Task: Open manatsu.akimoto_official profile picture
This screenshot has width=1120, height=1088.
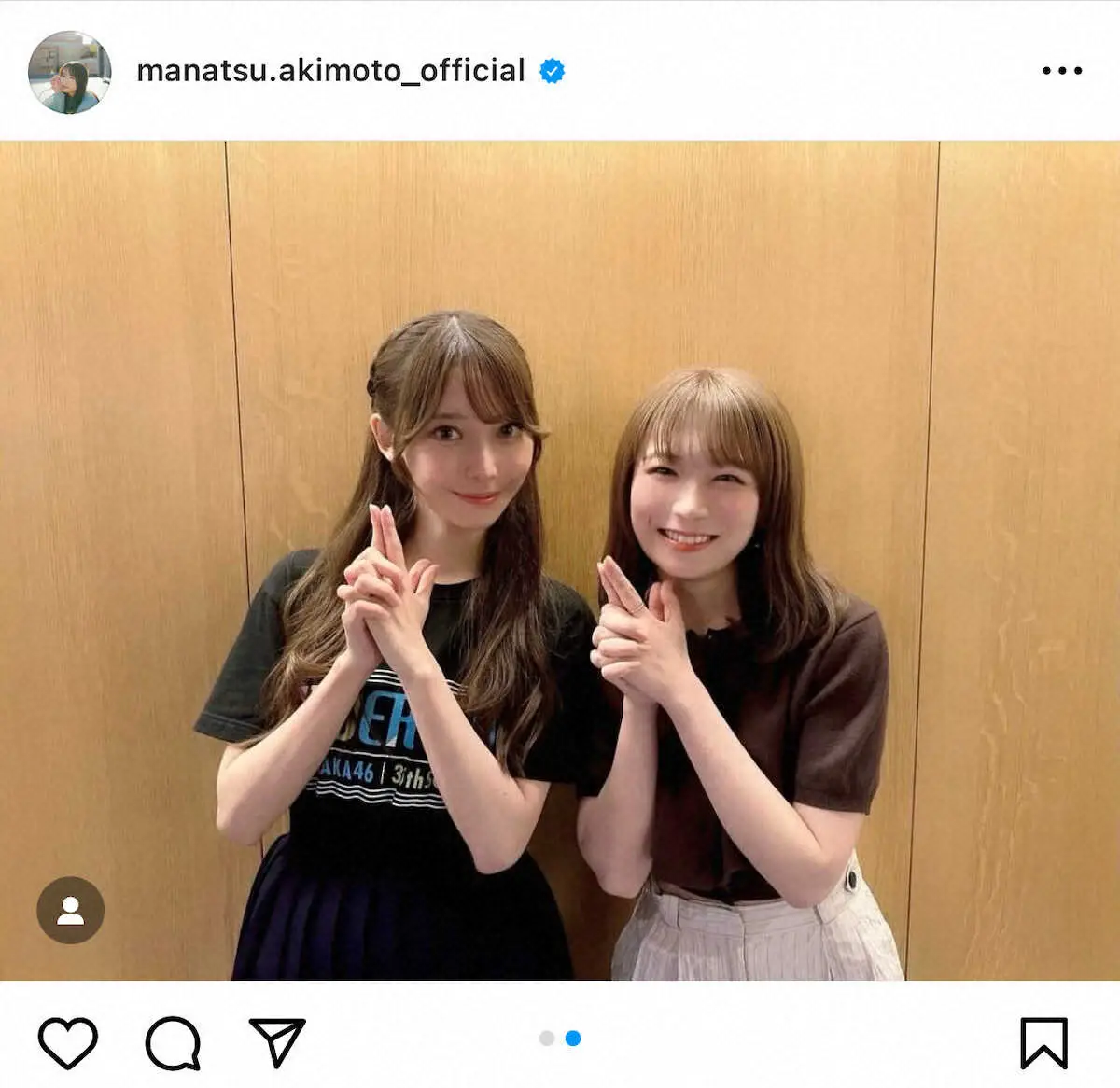Action: pyautogui.click(x=70, y=72)
